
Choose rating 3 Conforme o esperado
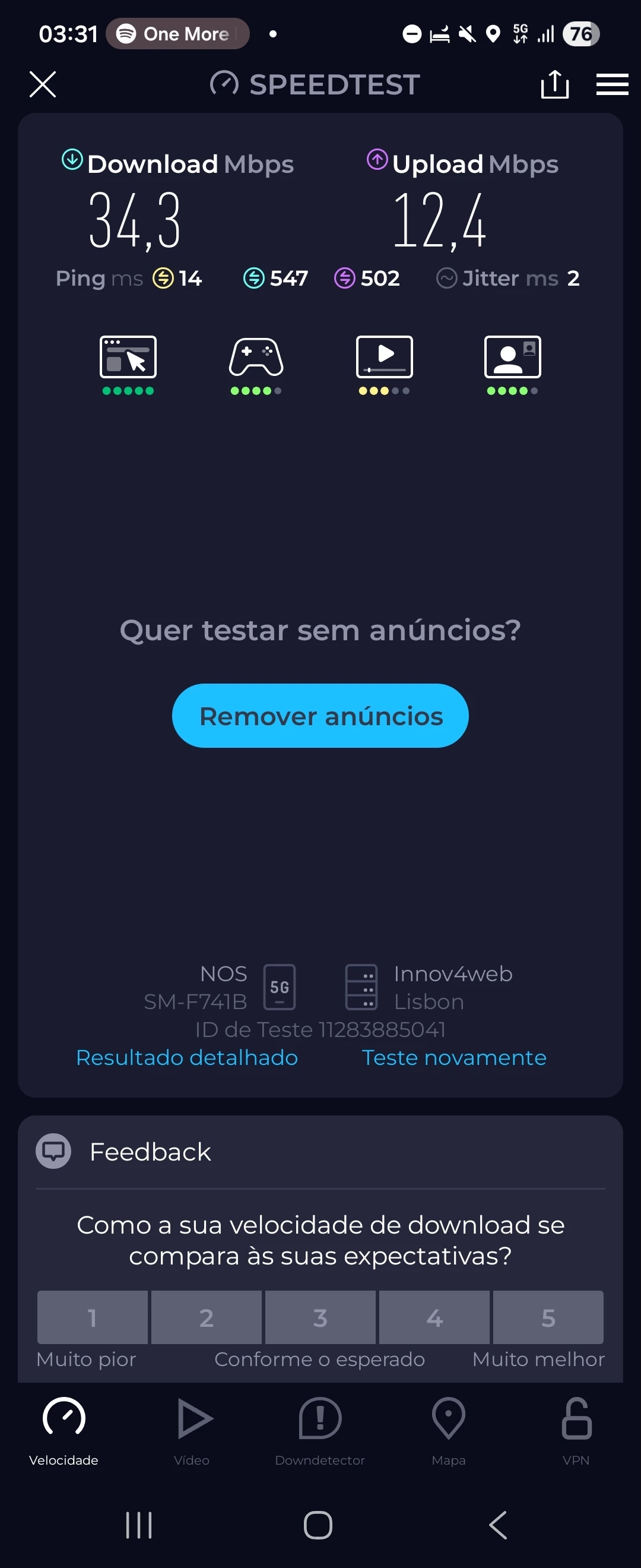click(320, 1317)
